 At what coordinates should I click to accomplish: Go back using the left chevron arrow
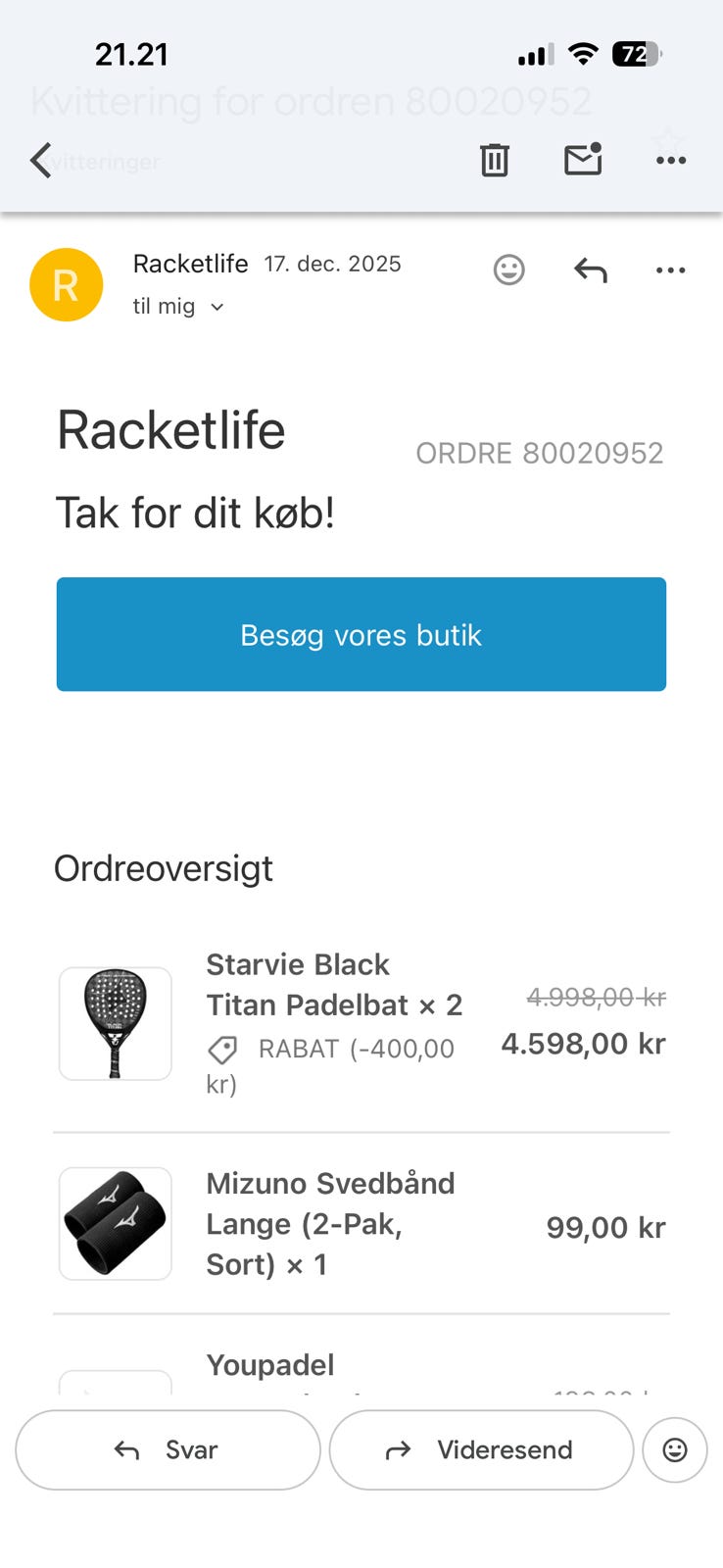point(39,160)
